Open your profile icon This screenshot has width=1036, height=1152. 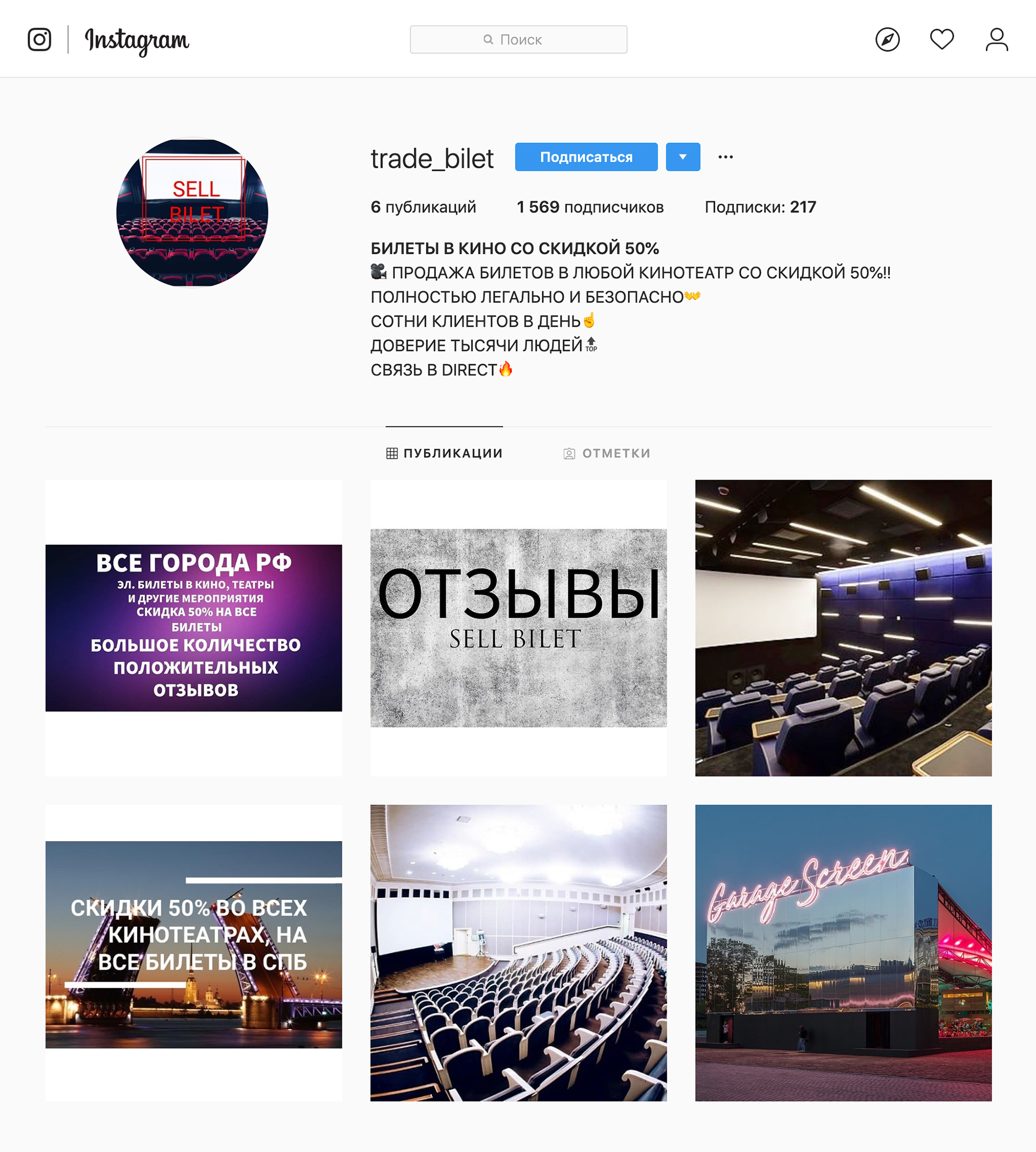pyautogui.click(x=996, y=39)
